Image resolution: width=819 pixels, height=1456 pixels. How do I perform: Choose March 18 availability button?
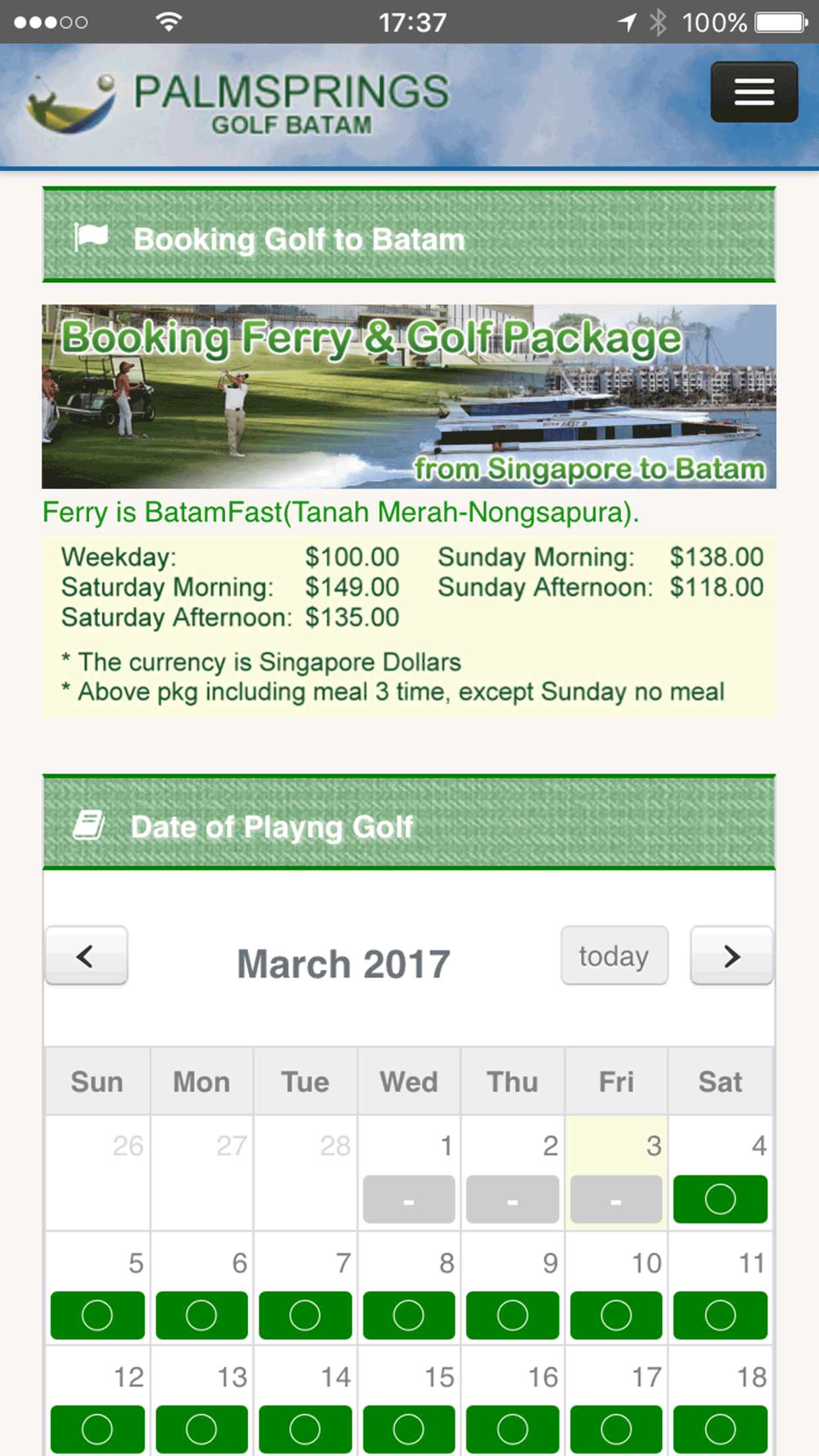coord(720,1429)
